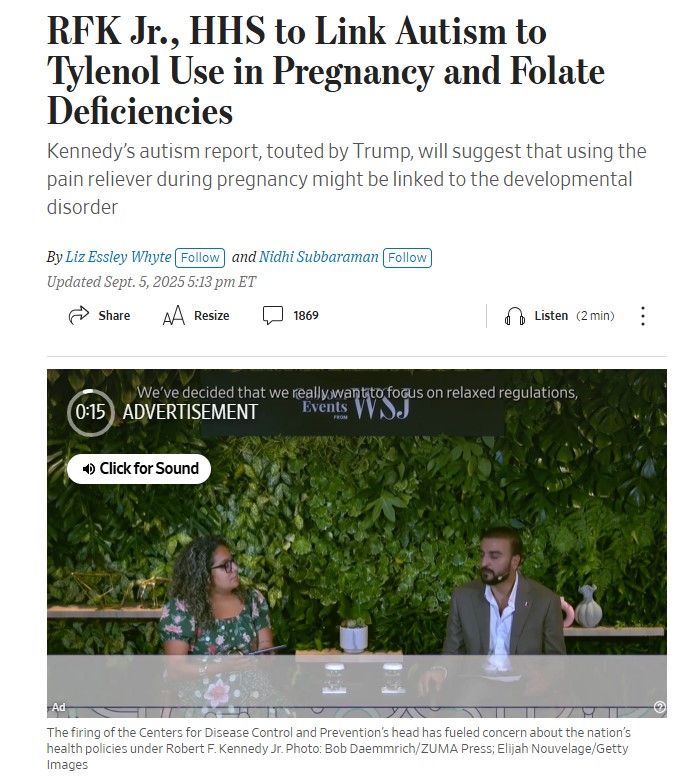Follow Liz Essley Whyte
683x783 pixels.
tap(200, 257)
